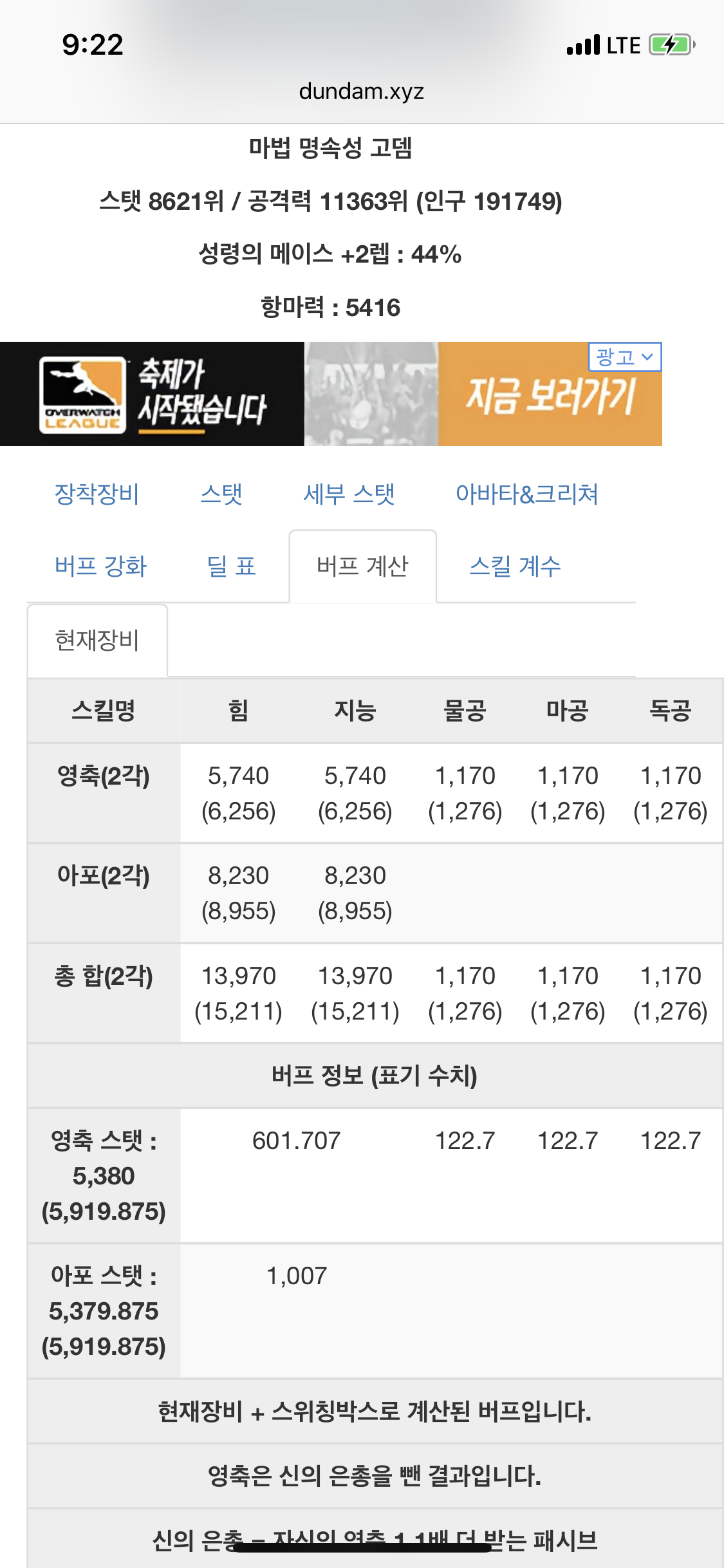The image size is (724, 1568).
Task: Switch to the 스탯 tab
Action: click(x=221, y=494)
